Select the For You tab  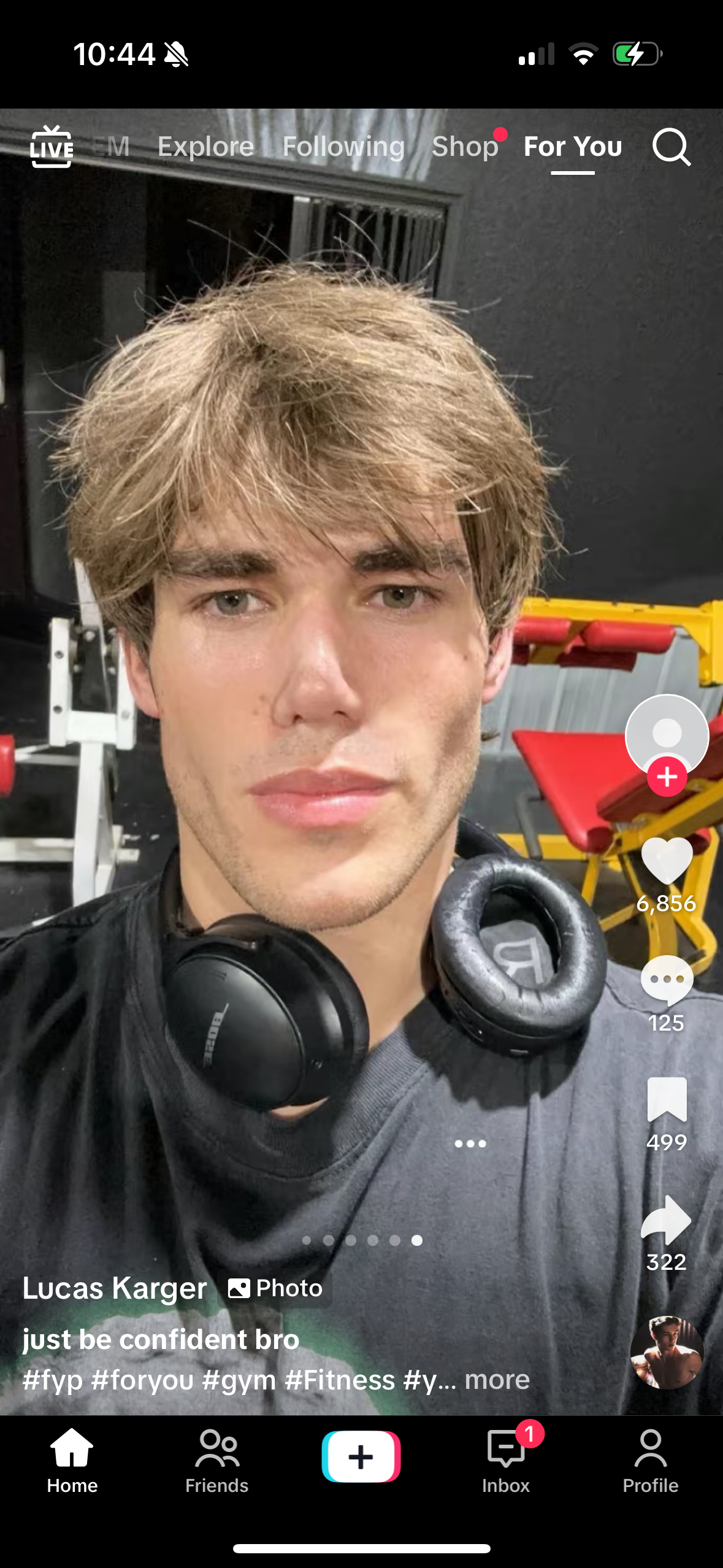click(573, 147)
